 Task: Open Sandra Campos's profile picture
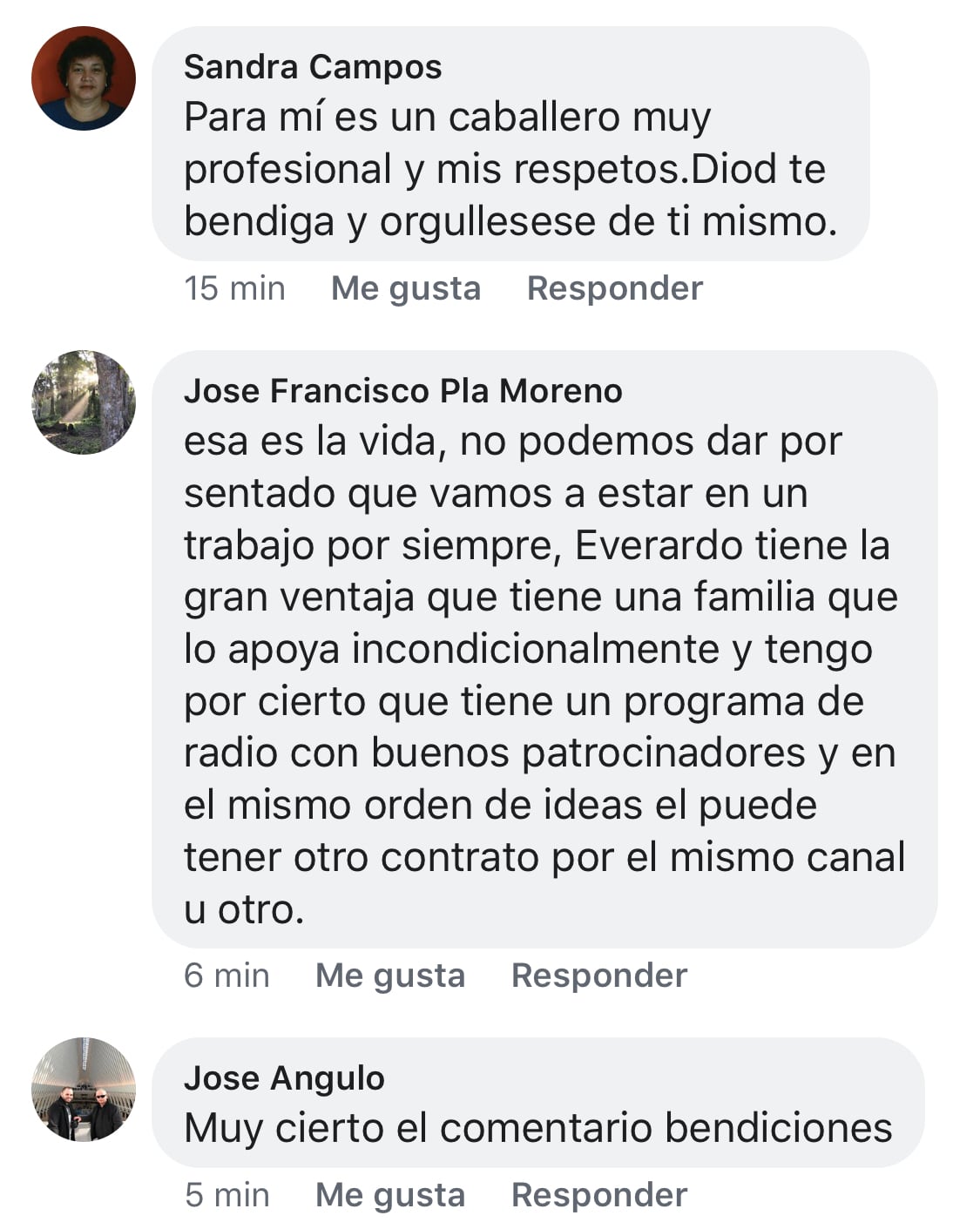tap(84, 78)
